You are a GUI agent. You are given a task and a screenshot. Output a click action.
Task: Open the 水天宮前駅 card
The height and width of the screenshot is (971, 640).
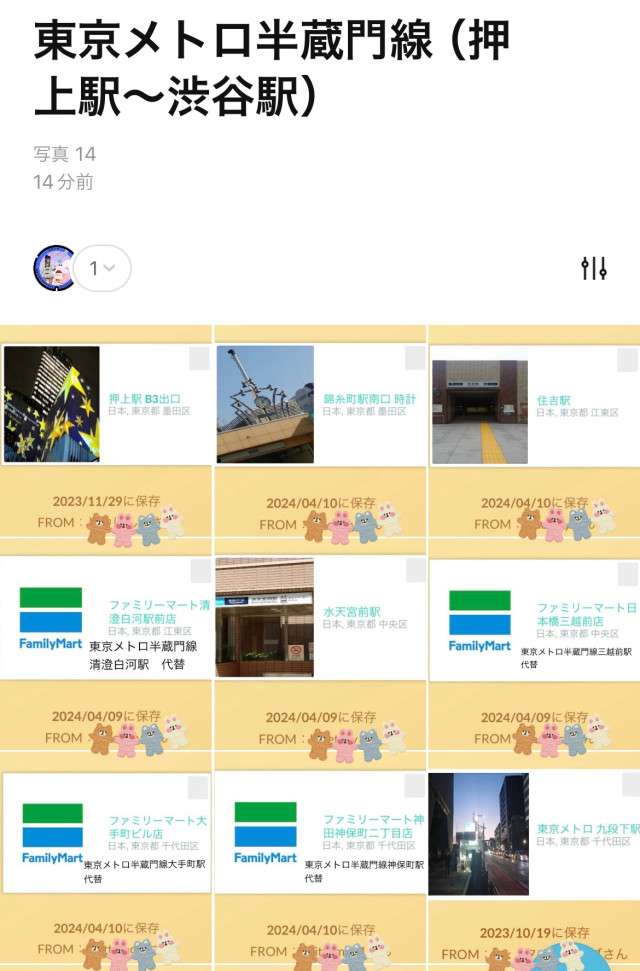click(321, 618)
